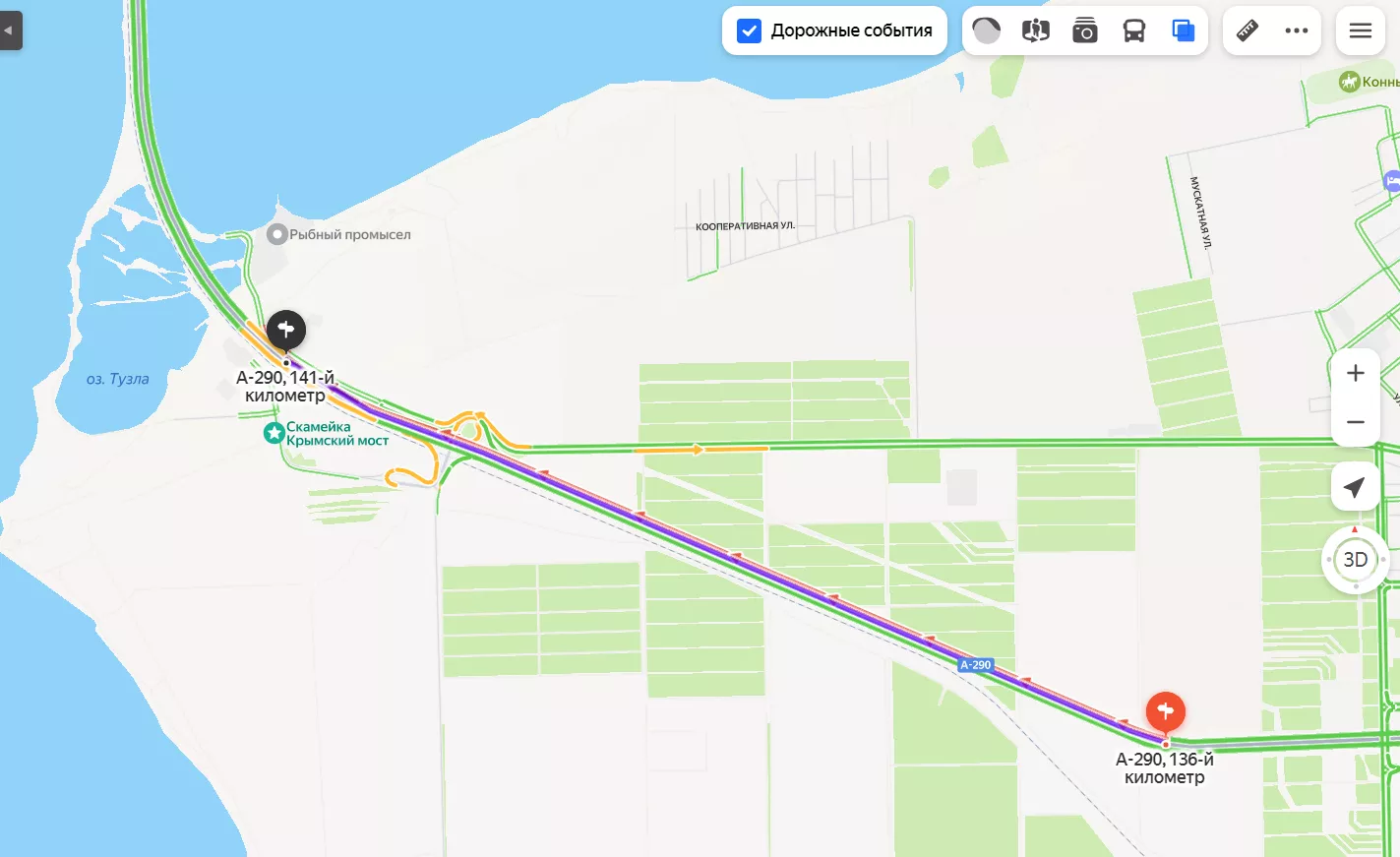
Task: Zoom in with the plus button
Action: click(1355, 373)
